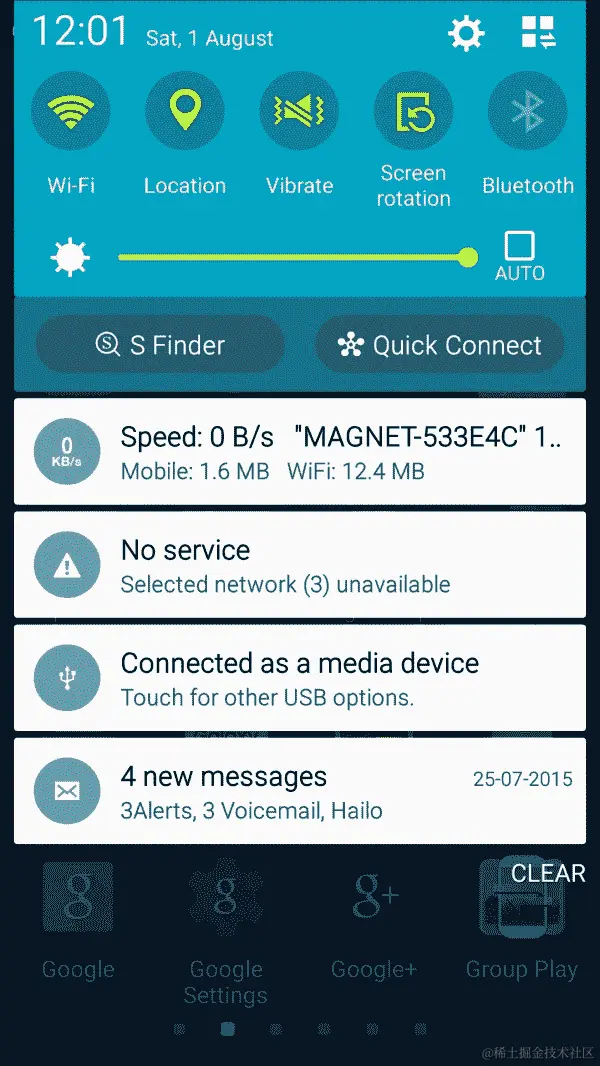Switch off Vibrate mode
600x1066 pixels.
pyautogui.click(x=299, y=112)
